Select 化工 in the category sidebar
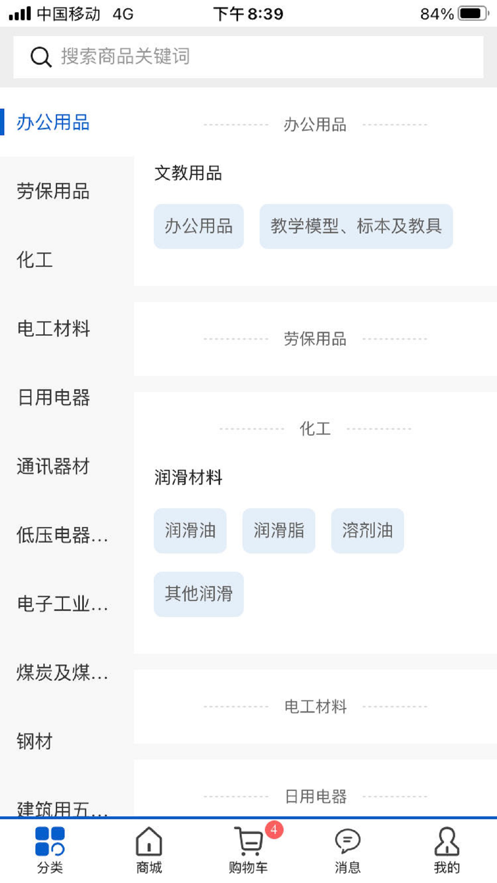 pyautogui.click(x=67, y=260)
